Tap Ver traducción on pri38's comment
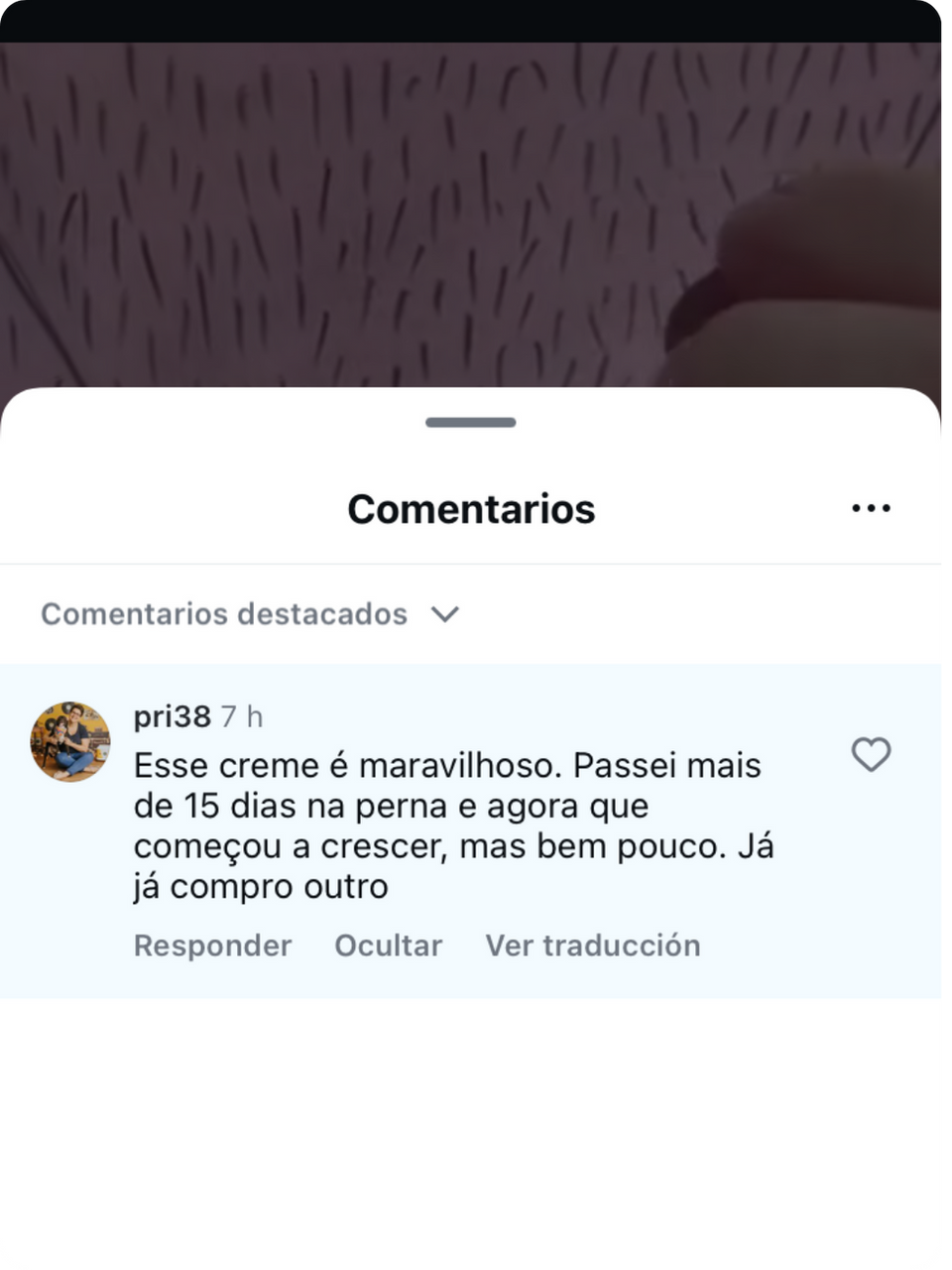 click(x=592, y=946)
